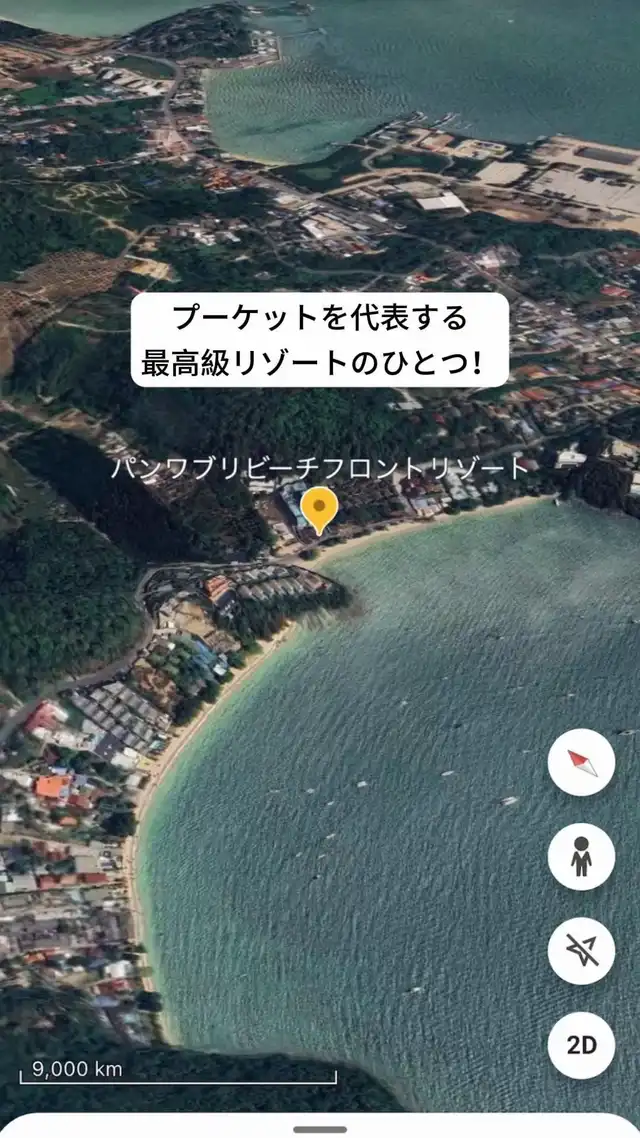Tap the my location arrow button

(x=581, y=951)
